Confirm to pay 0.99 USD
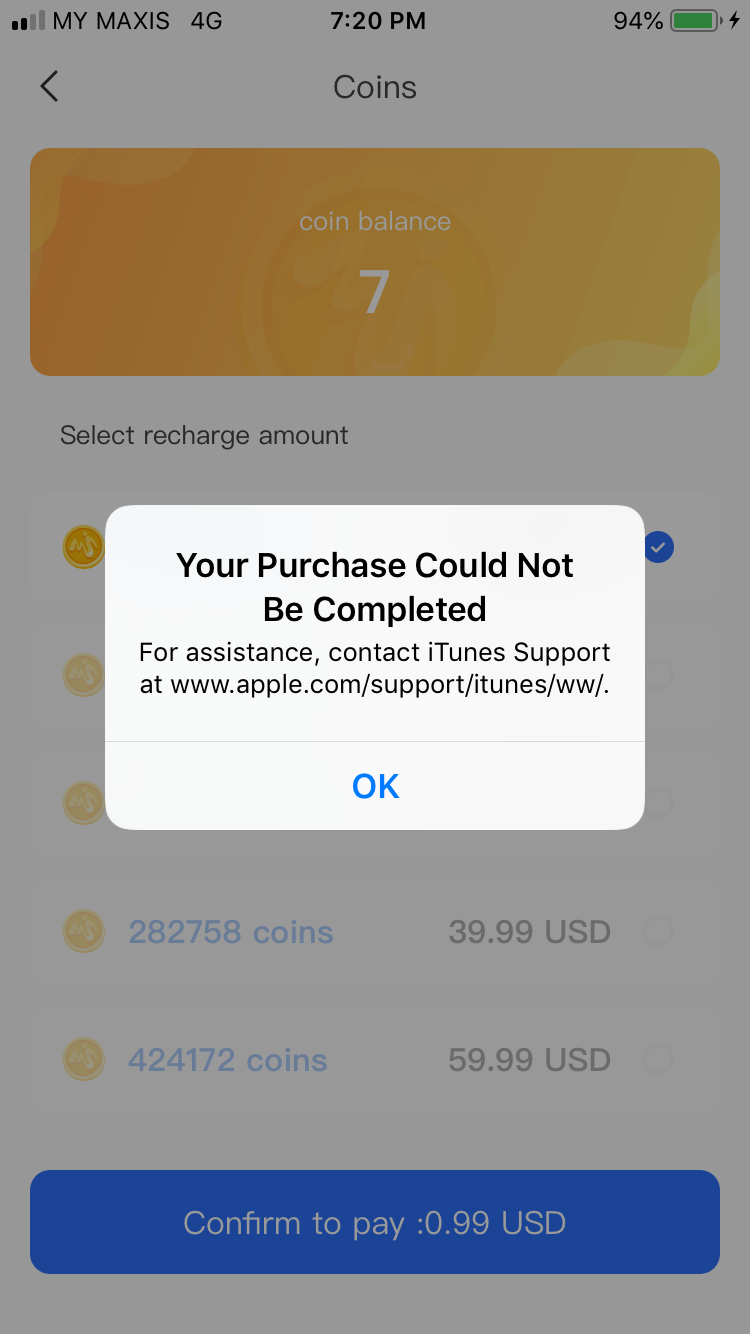 [375, 1222]
